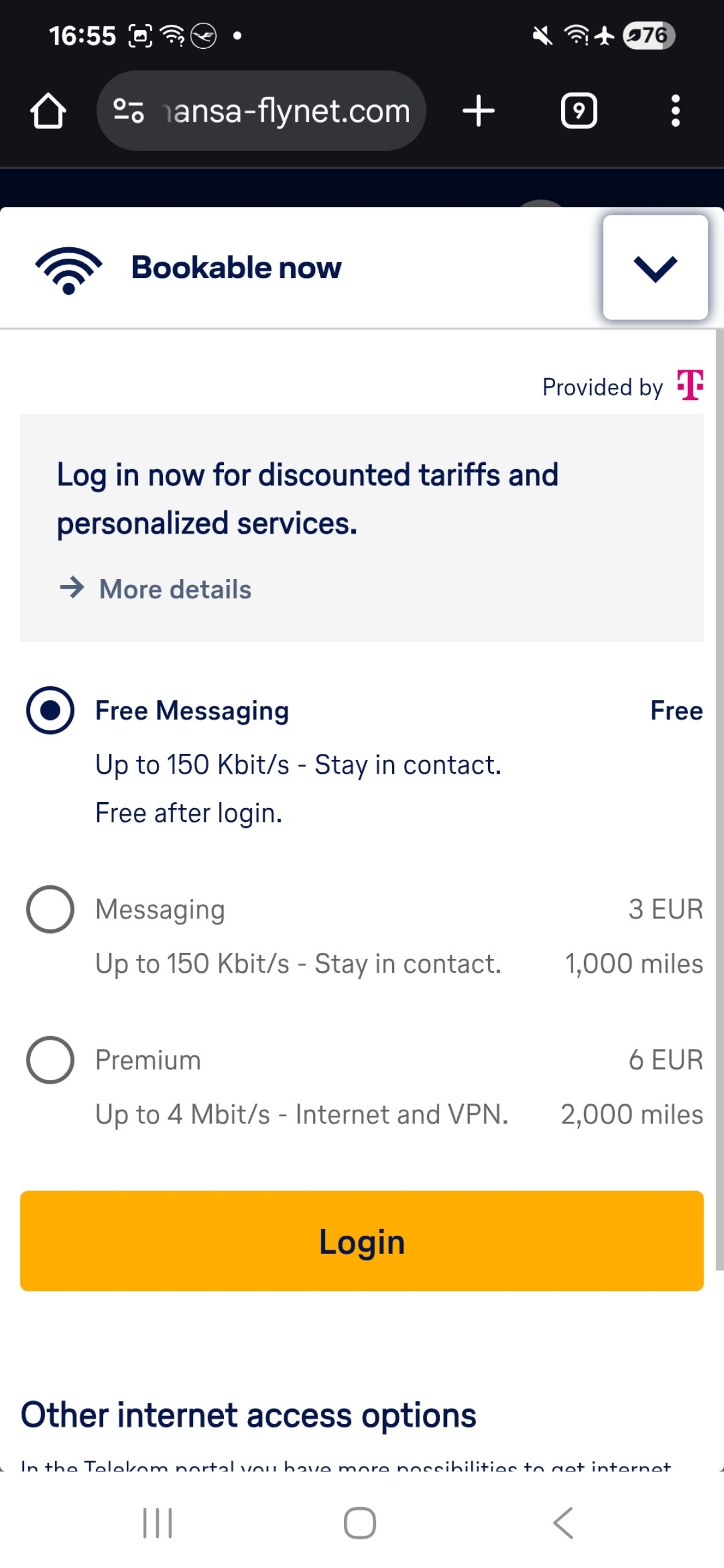
Task: Go back with the system back button
Action: tap(564, 1523)
